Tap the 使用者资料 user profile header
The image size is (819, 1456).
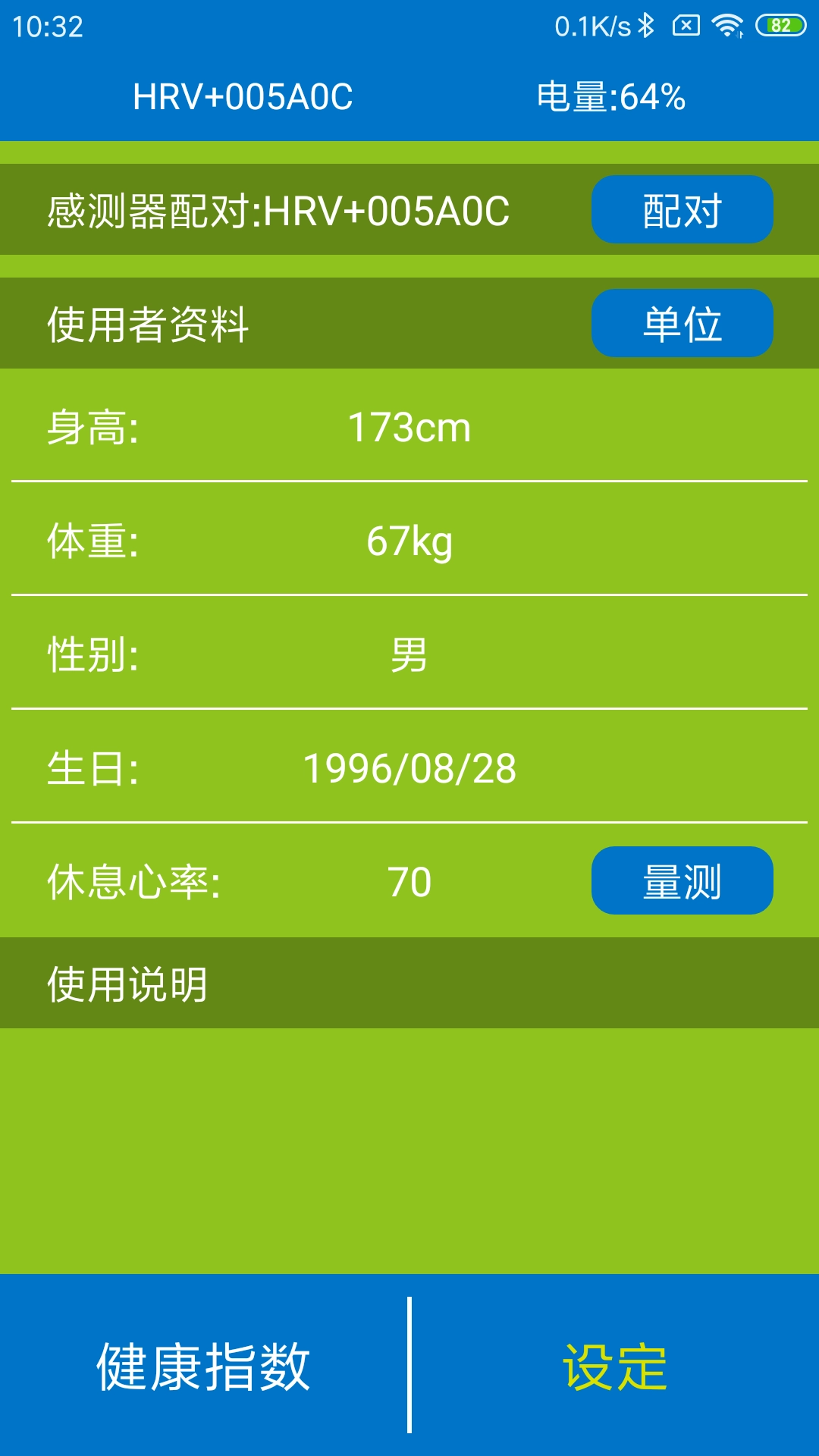coord(149,322)
